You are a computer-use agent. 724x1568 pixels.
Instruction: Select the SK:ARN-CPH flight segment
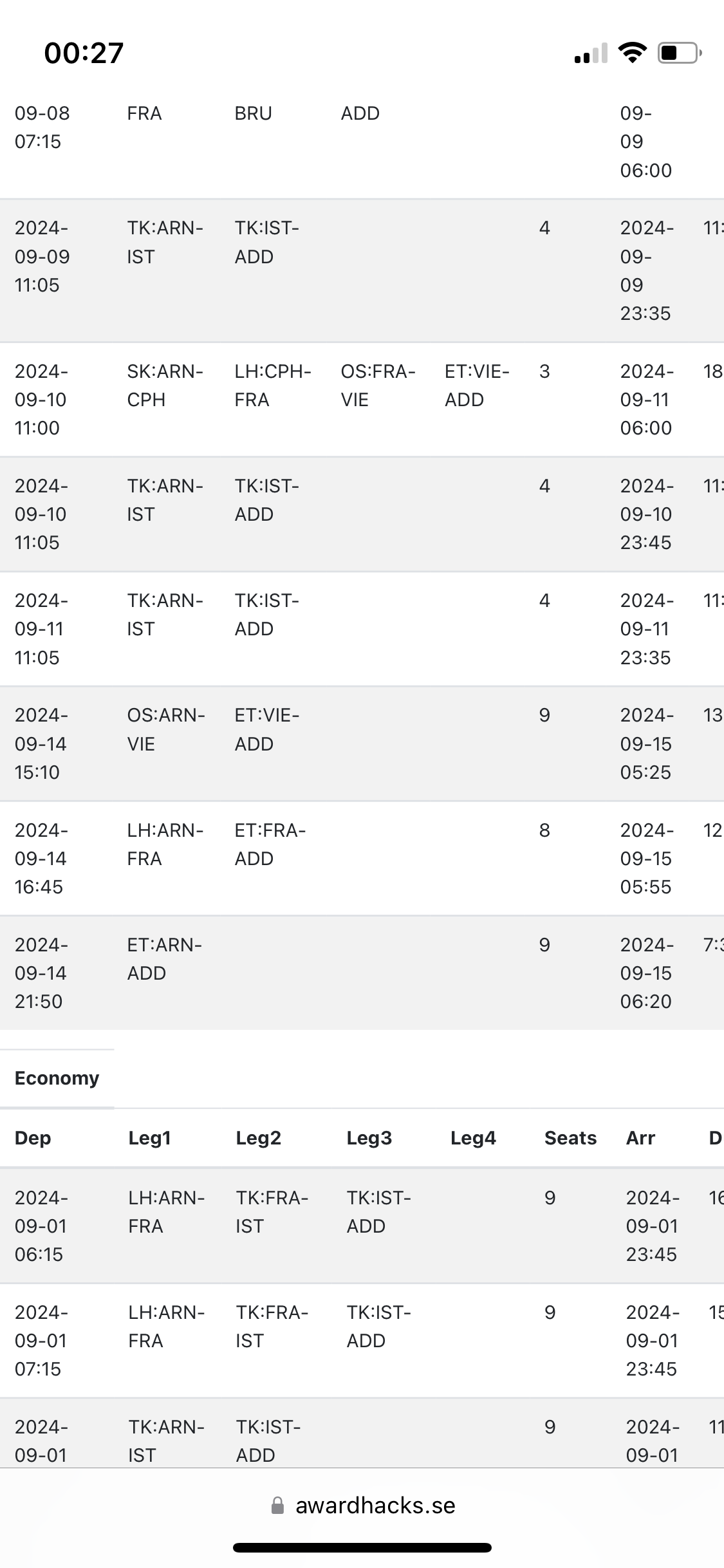[164, 385]
